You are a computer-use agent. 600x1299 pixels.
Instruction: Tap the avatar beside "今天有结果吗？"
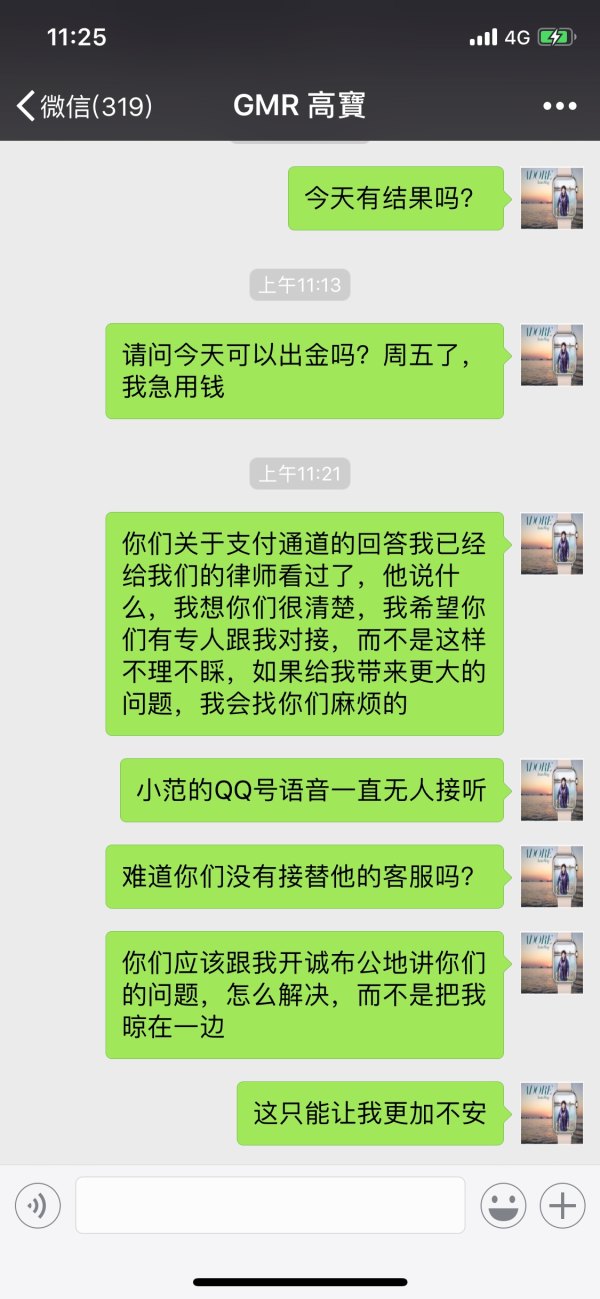point(551,198)
